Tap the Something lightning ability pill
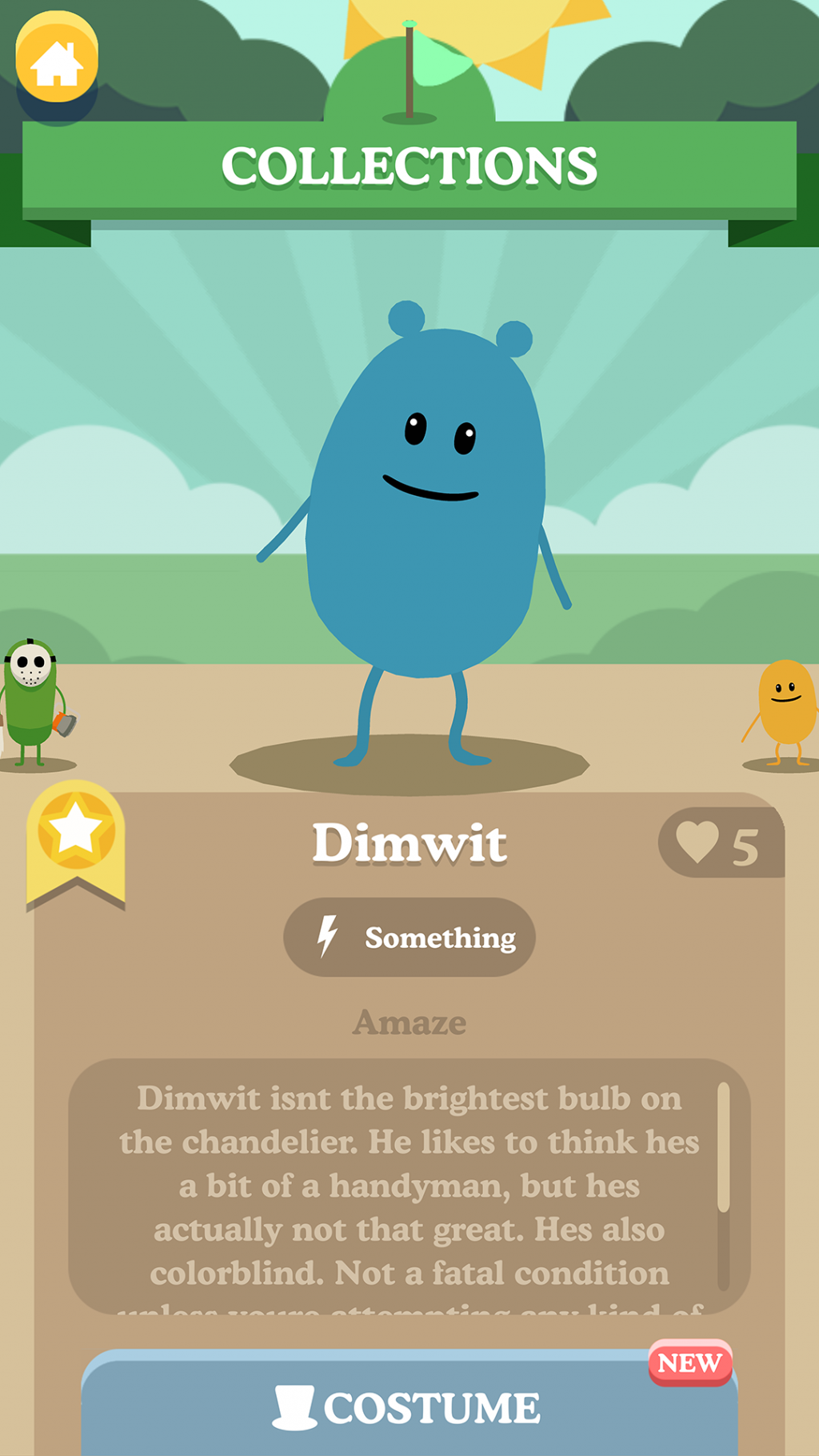819x1456 pixels. tap(409, 937)
